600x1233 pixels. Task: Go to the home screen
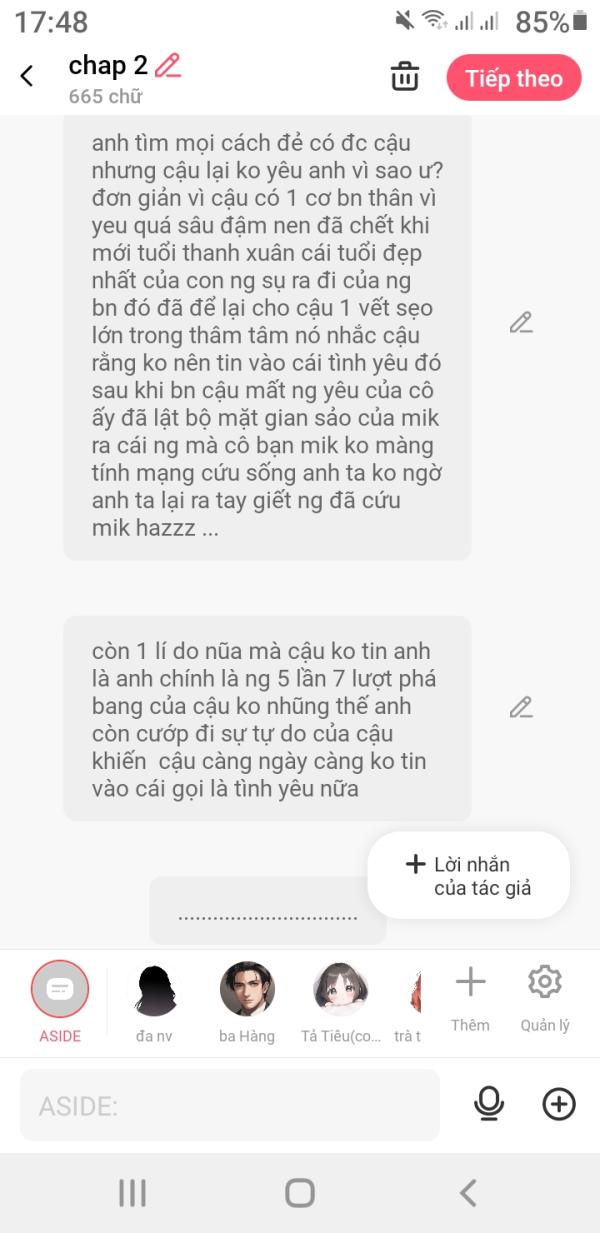tap(300, 1192)
